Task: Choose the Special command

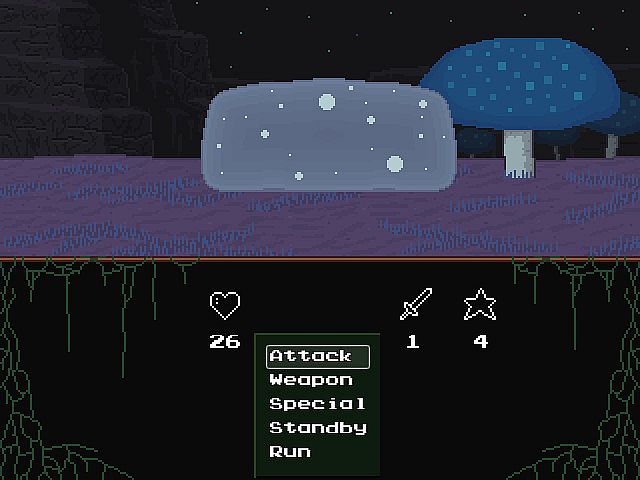Action: point(317,404)
